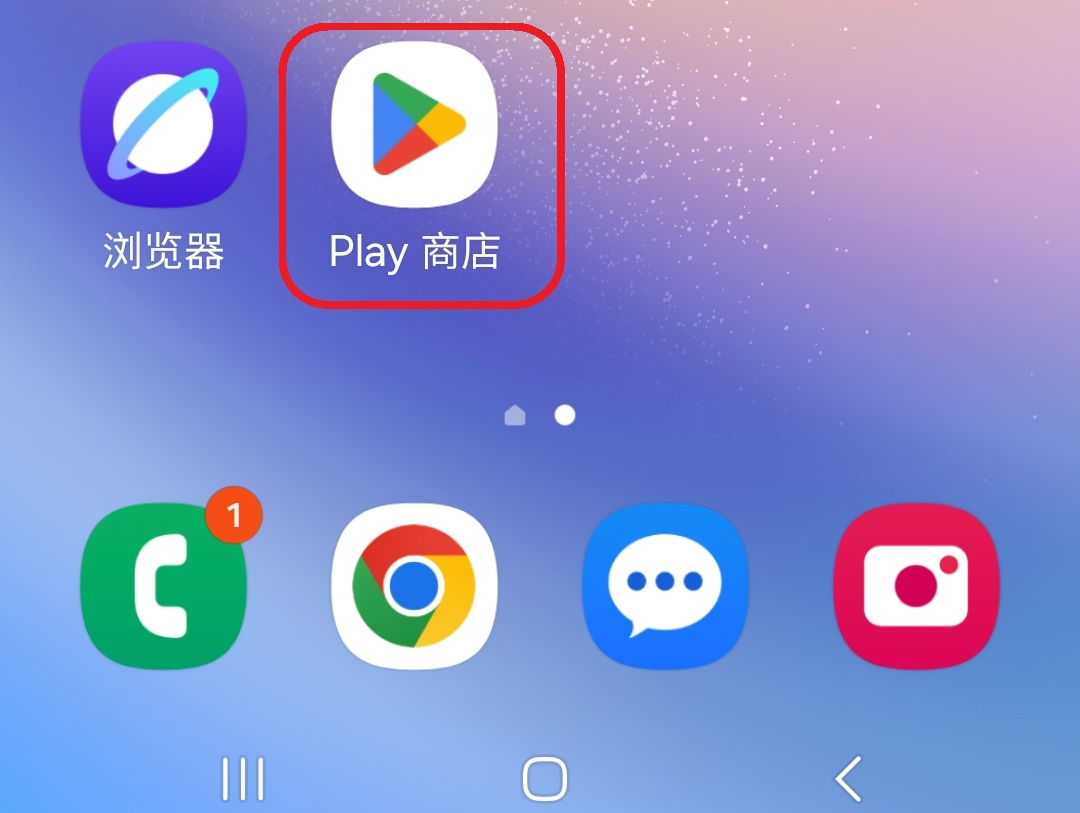Tap the system back button
This screenshot has height=813, width=1080.
pyautogui.click(x=849, y=779)
